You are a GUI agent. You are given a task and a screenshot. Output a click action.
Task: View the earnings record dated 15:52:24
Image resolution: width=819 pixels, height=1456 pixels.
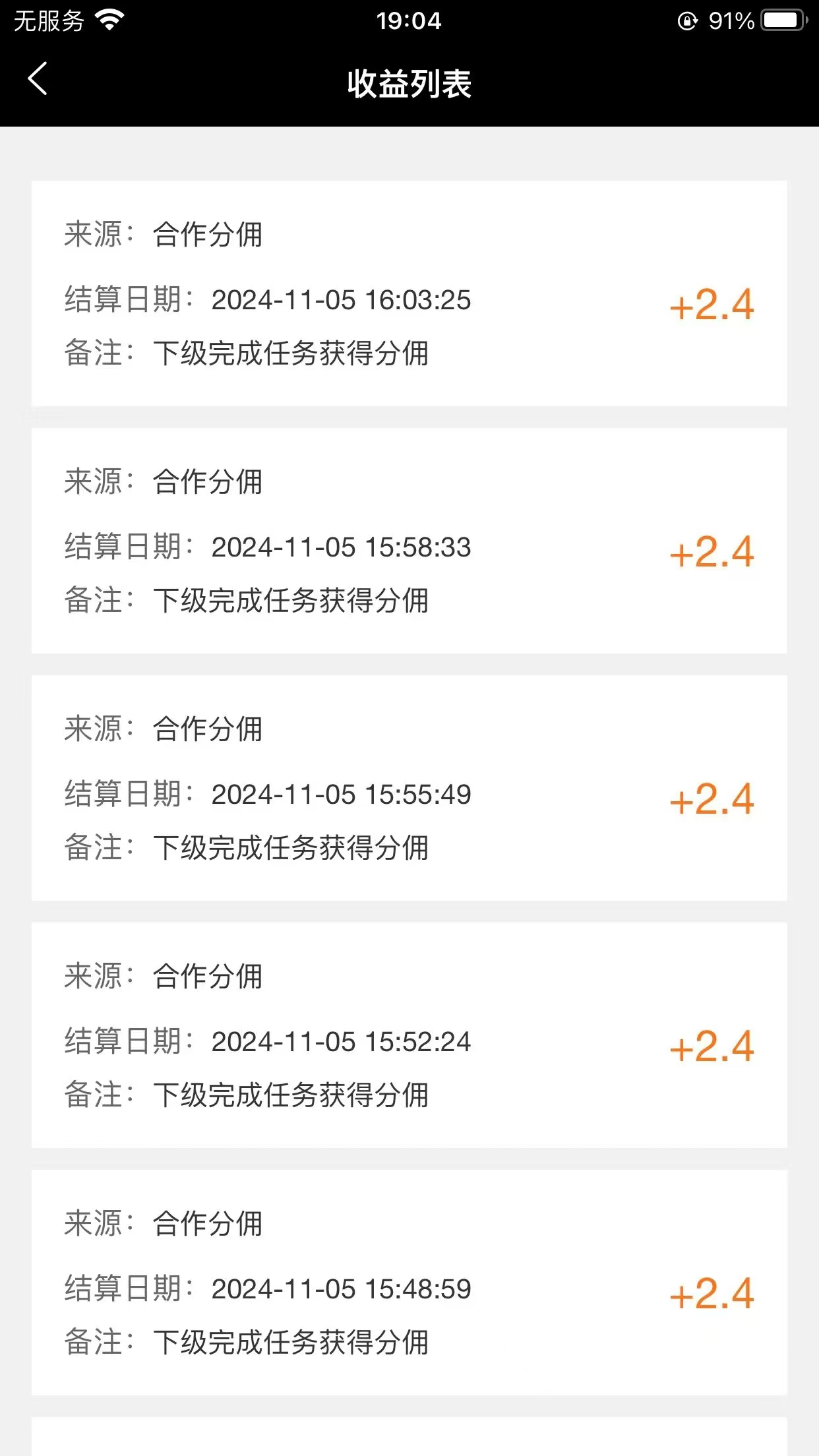(x=409, y=1035)
